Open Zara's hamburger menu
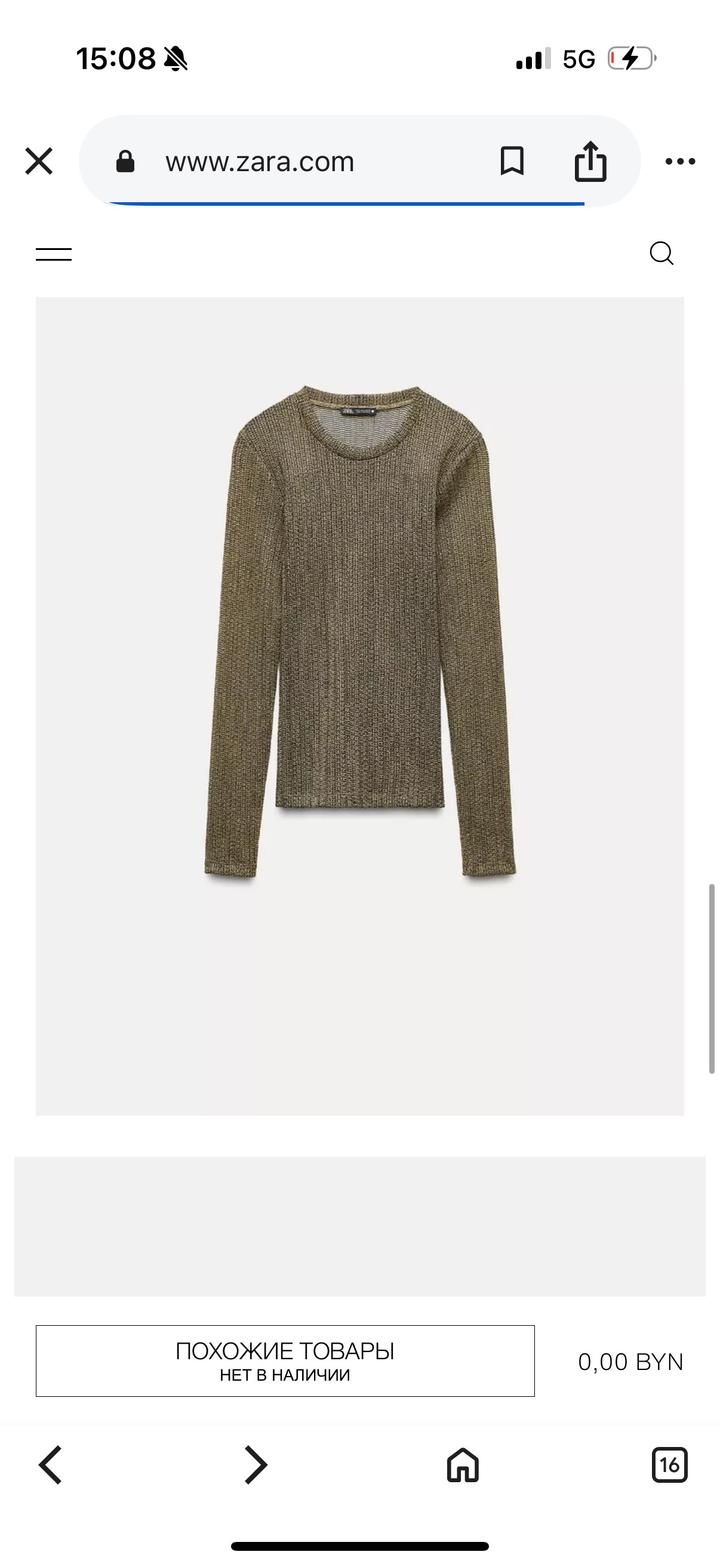The width and height of the screenshot is (720, 1565). (54, 254)
